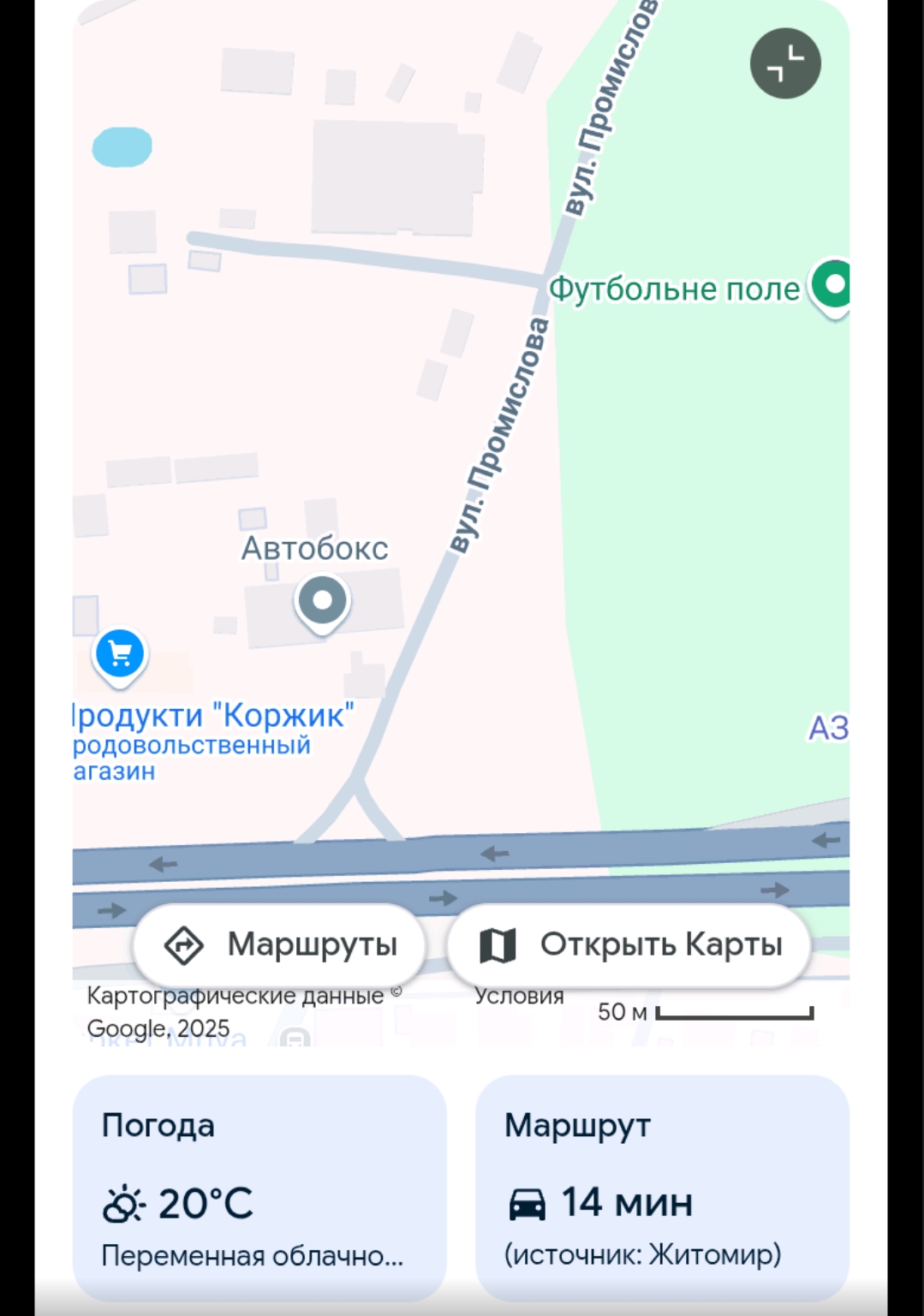Screen dimensions: 924x1316
Task: Select the Футбольне поле green marker
Action: pyautogui.click(x=832, y=284)
